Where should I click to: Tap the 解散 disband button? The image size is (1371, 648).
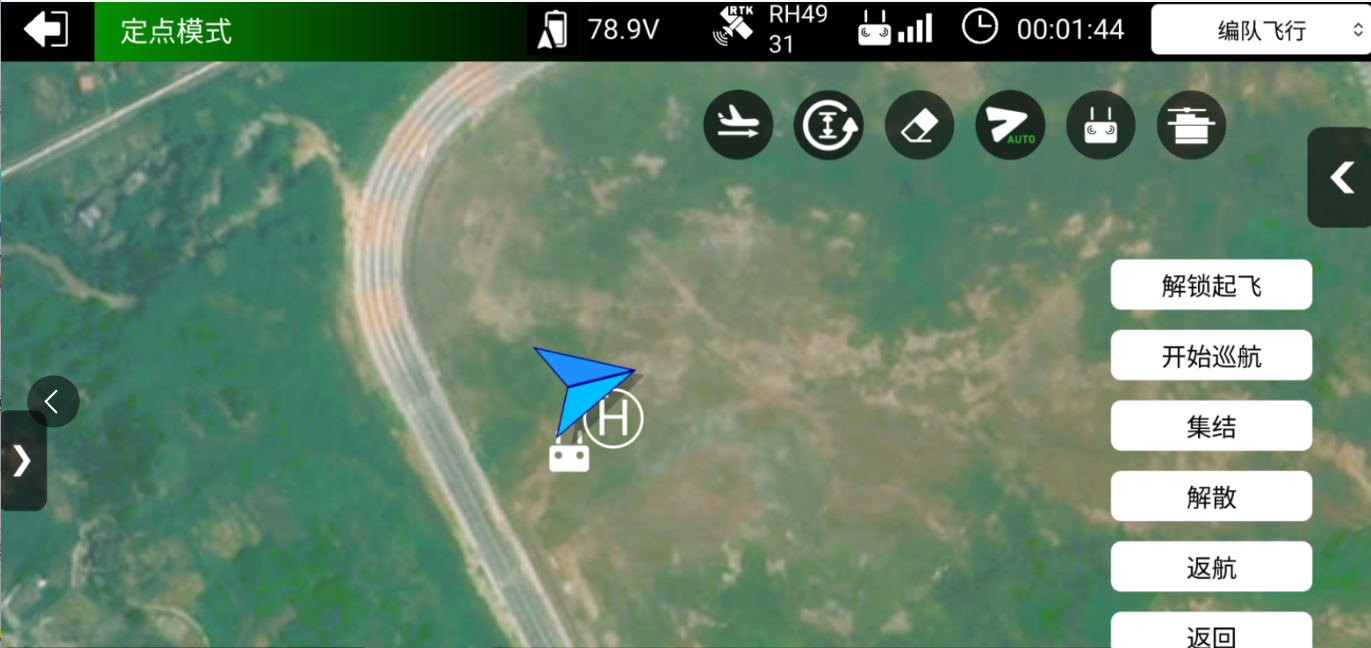(1211, 497)
